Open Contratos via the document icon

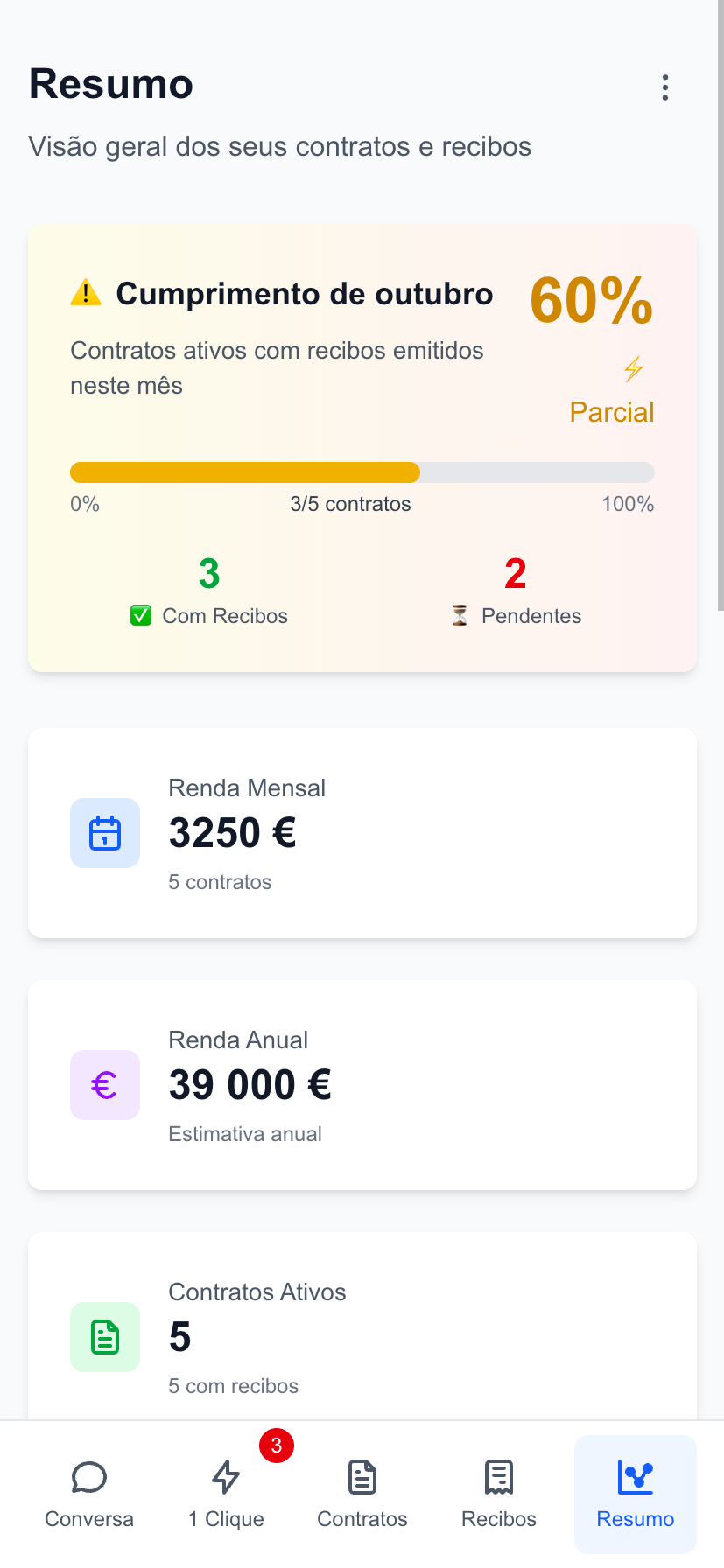(x=362, y=1476)
